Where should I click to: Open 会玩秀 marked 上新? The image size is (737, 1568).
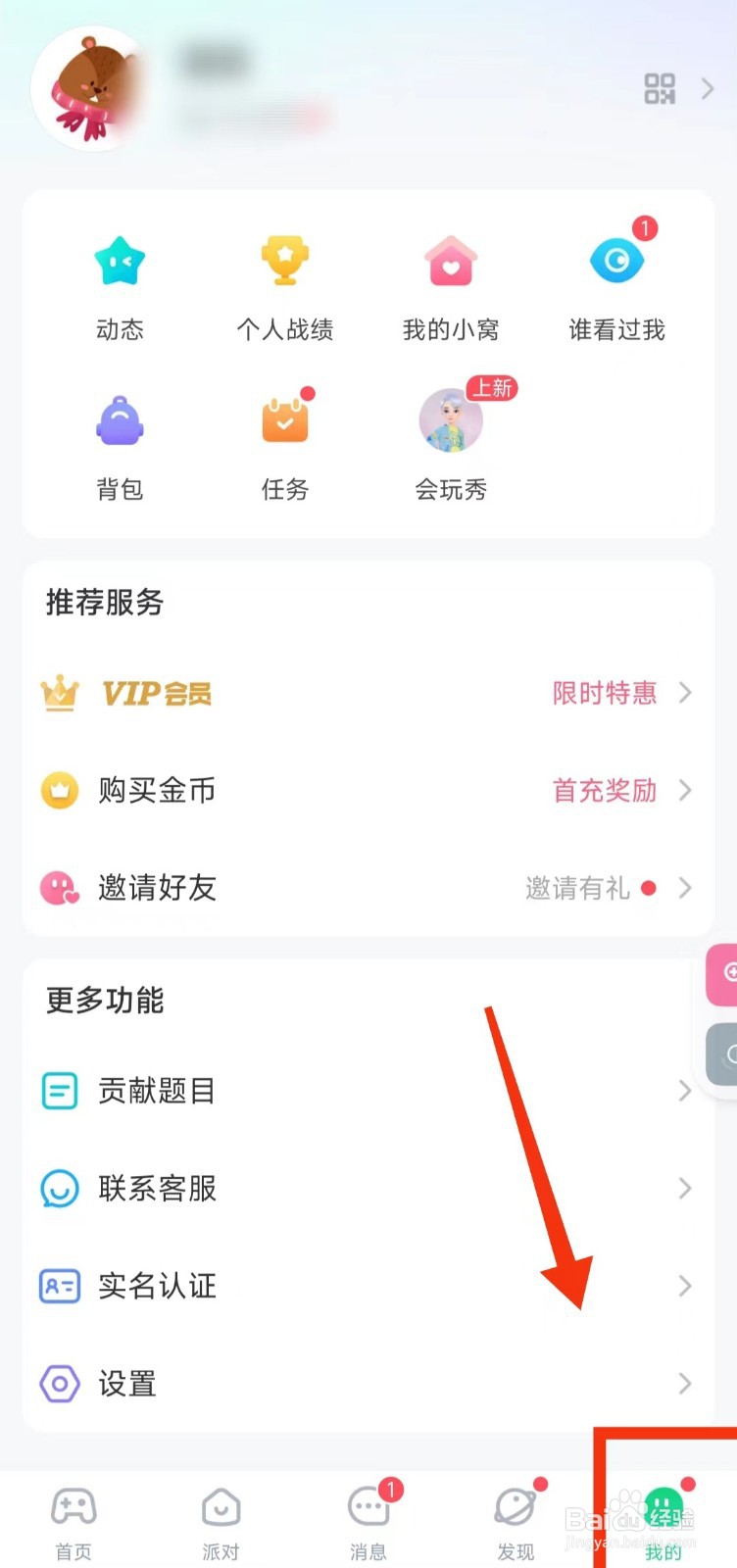[x=450, y=441]
